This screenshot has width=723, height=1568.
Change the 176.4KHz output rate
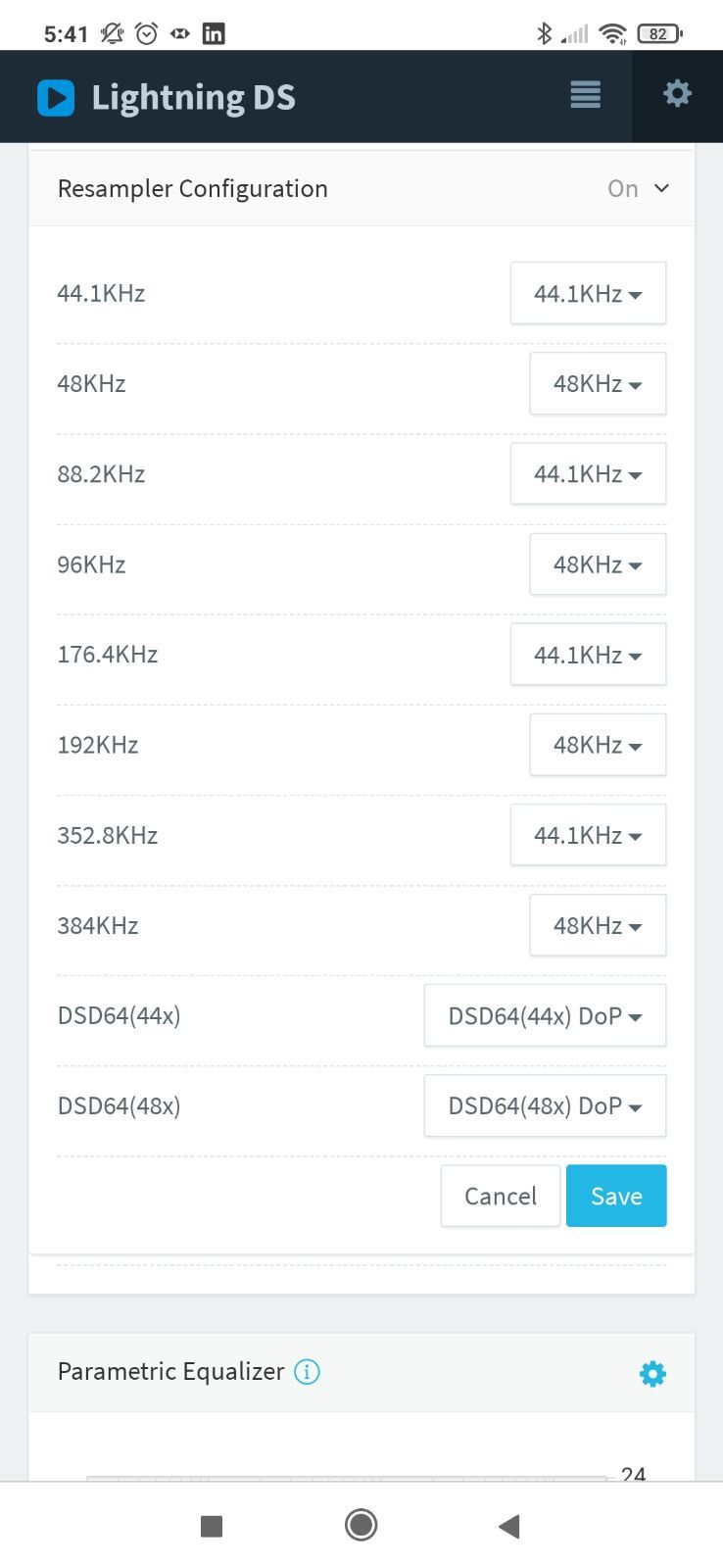click(x=588, y=655)
